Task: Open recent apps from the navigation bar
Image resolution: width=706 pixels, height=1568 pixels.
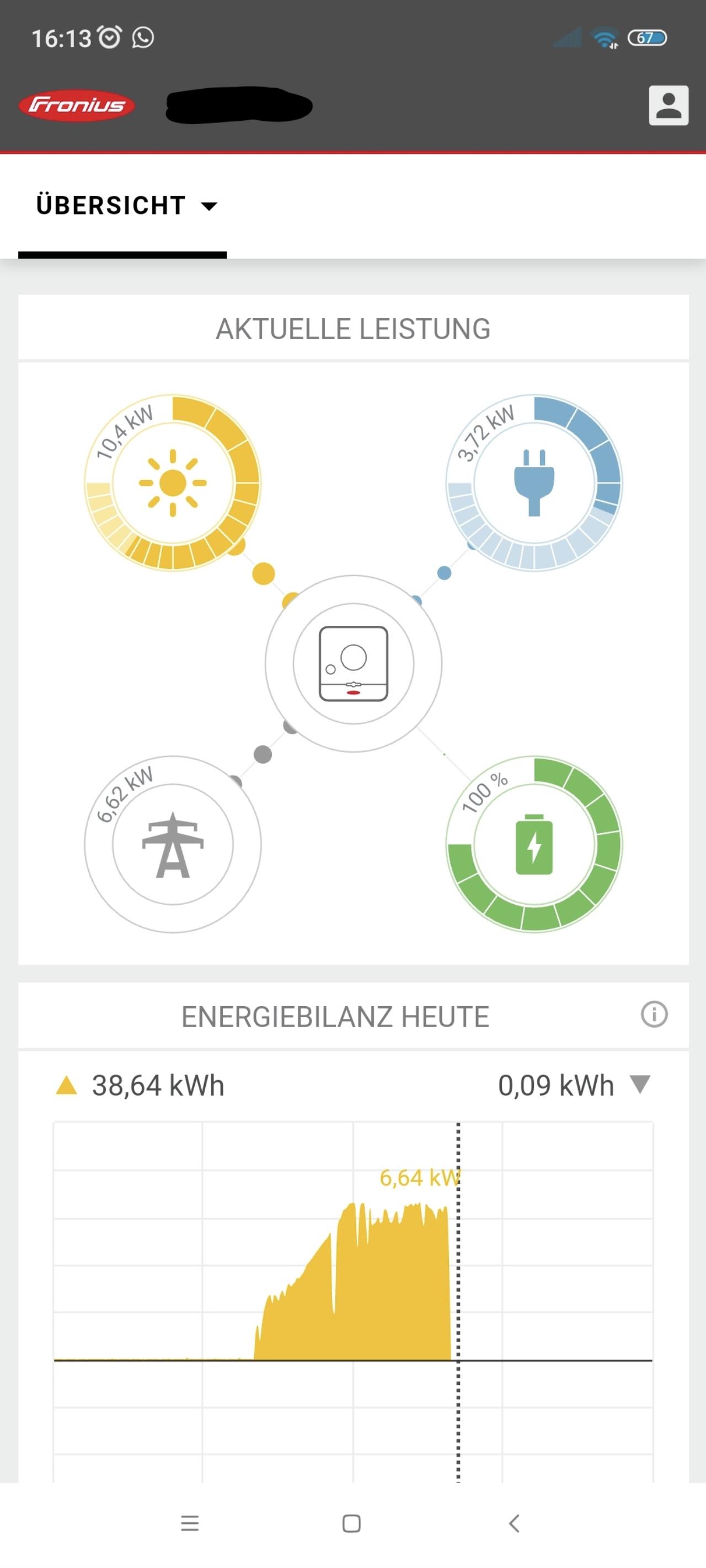Action: tap(190, 1523)
